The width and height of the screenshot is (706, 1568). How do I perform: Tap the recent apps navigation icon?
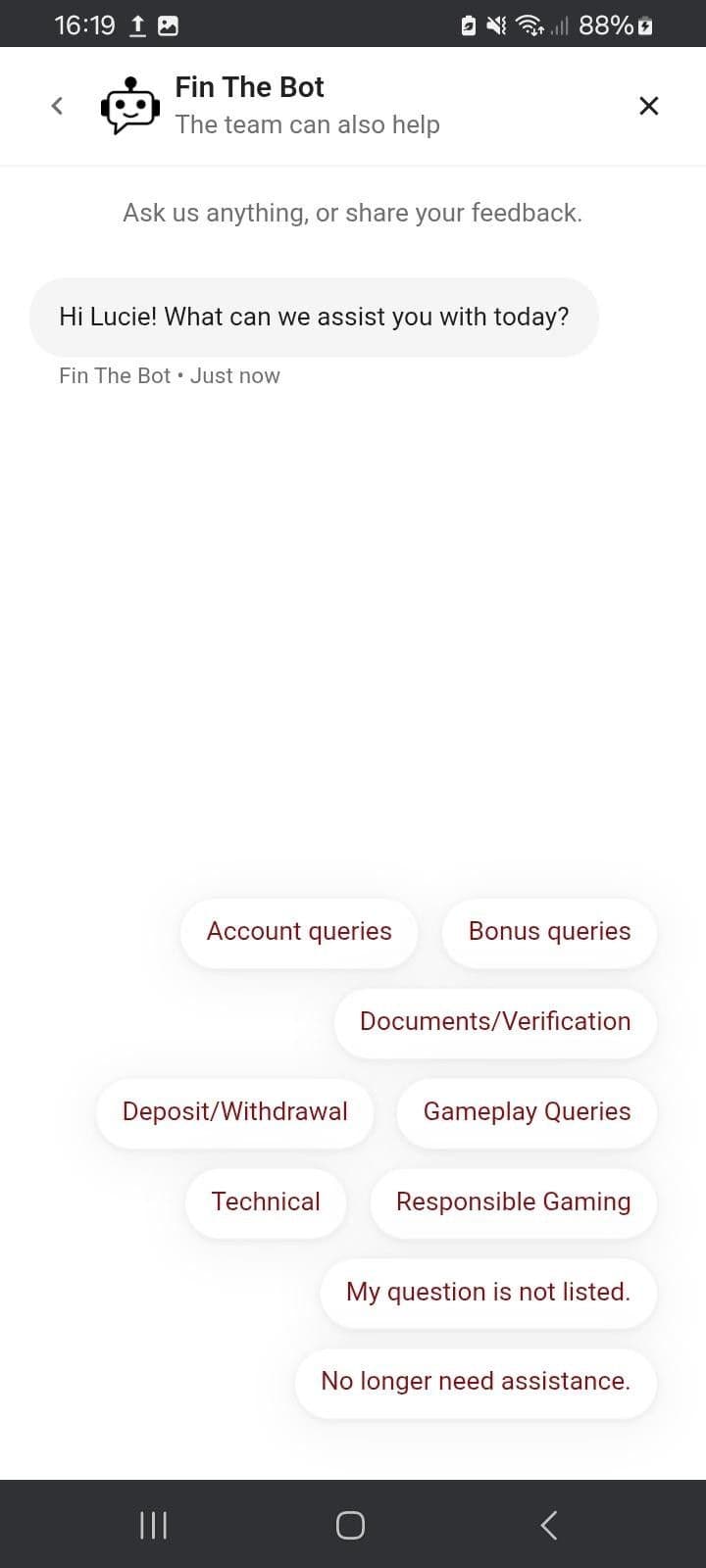(153, 1525)
